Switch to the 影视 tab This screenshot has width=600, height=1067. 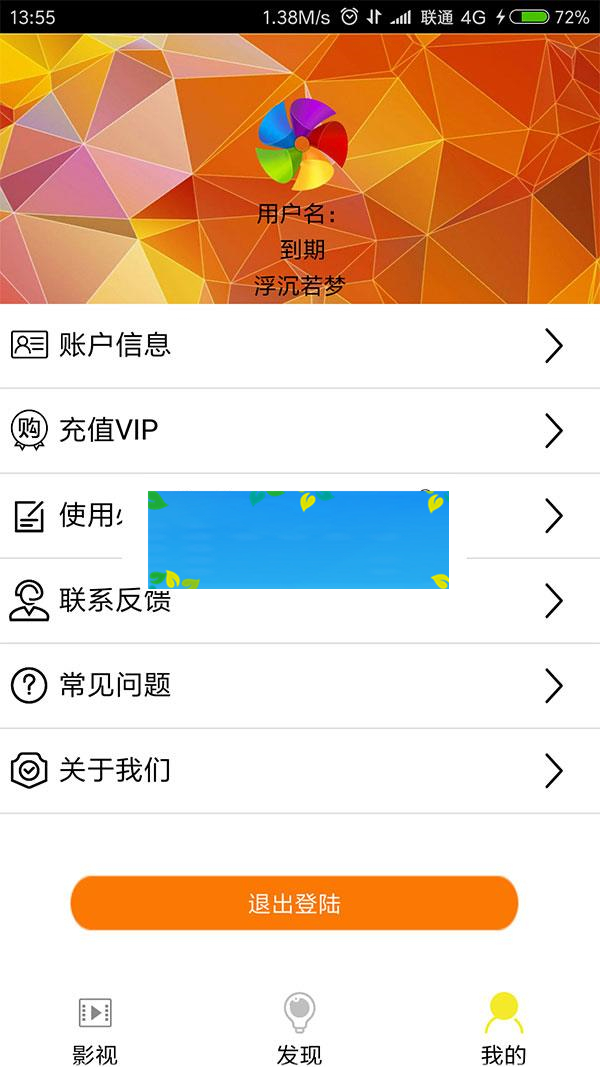(x=95, y=1028)
